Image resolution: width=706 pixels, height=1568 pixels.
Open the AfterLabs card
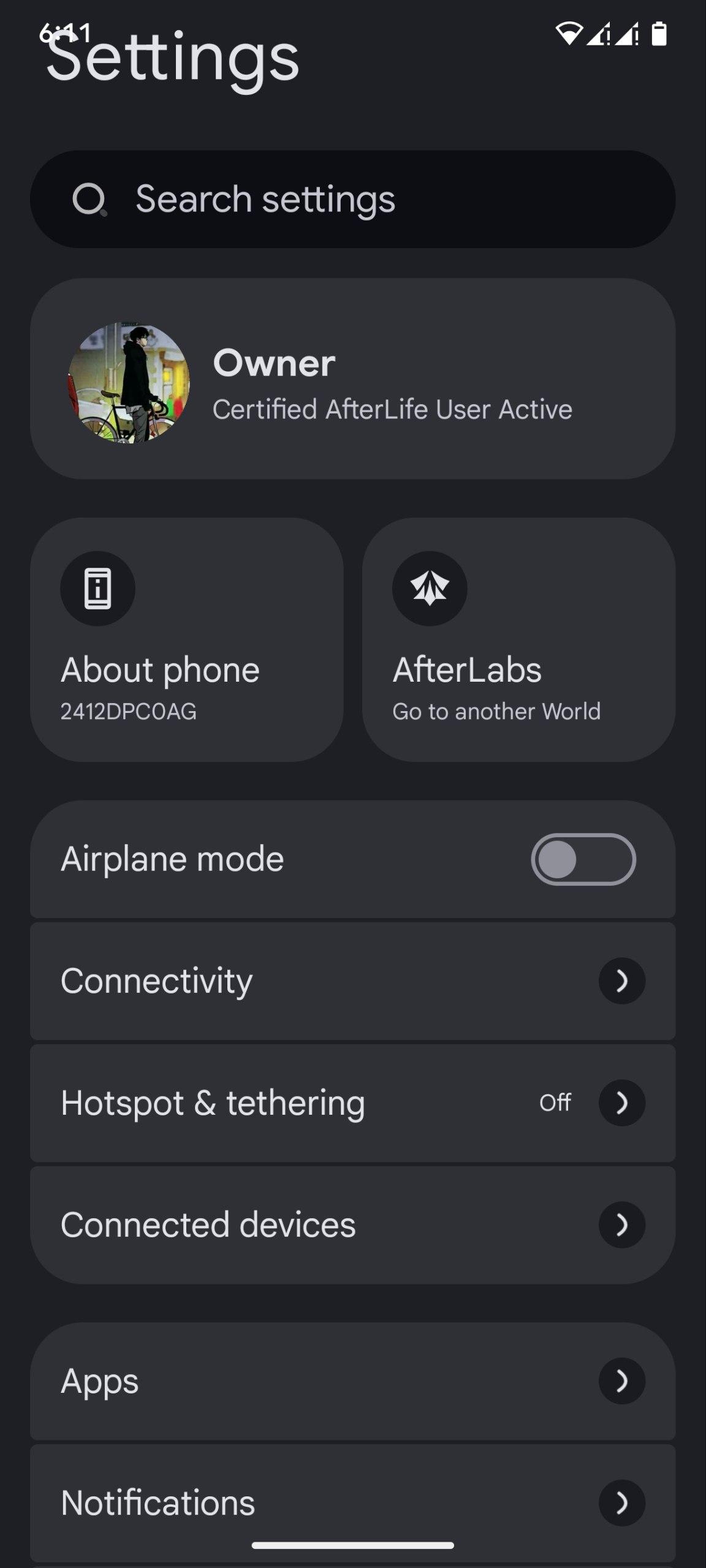pyautogui.click(x=518, y=639)
